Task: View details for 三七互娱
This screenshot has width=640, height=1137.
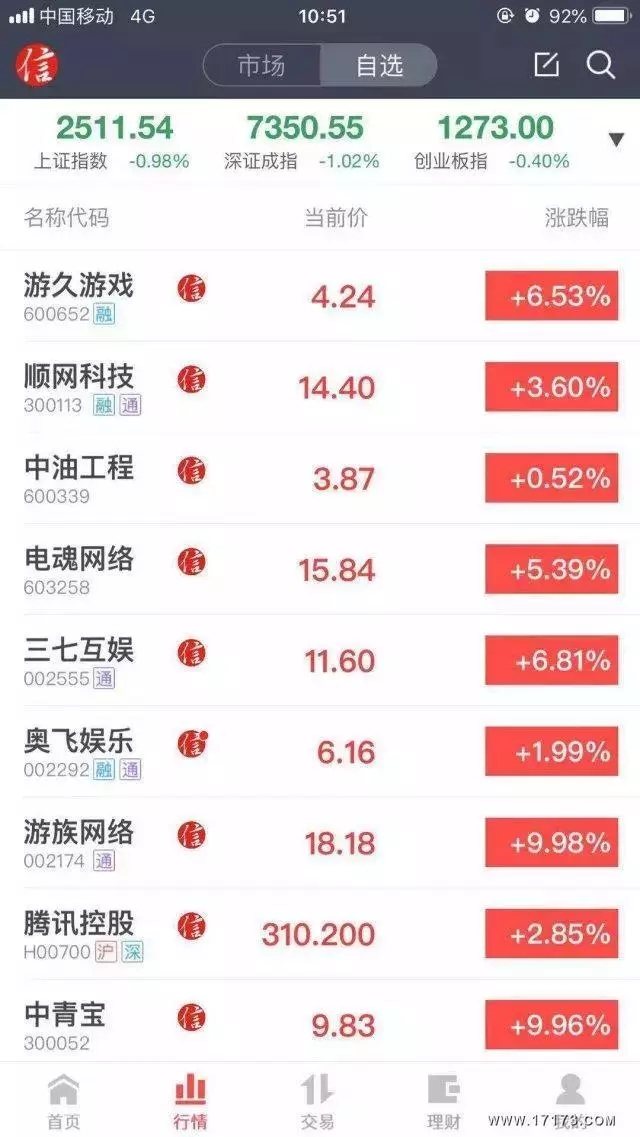Action: [x=320, y=661]
